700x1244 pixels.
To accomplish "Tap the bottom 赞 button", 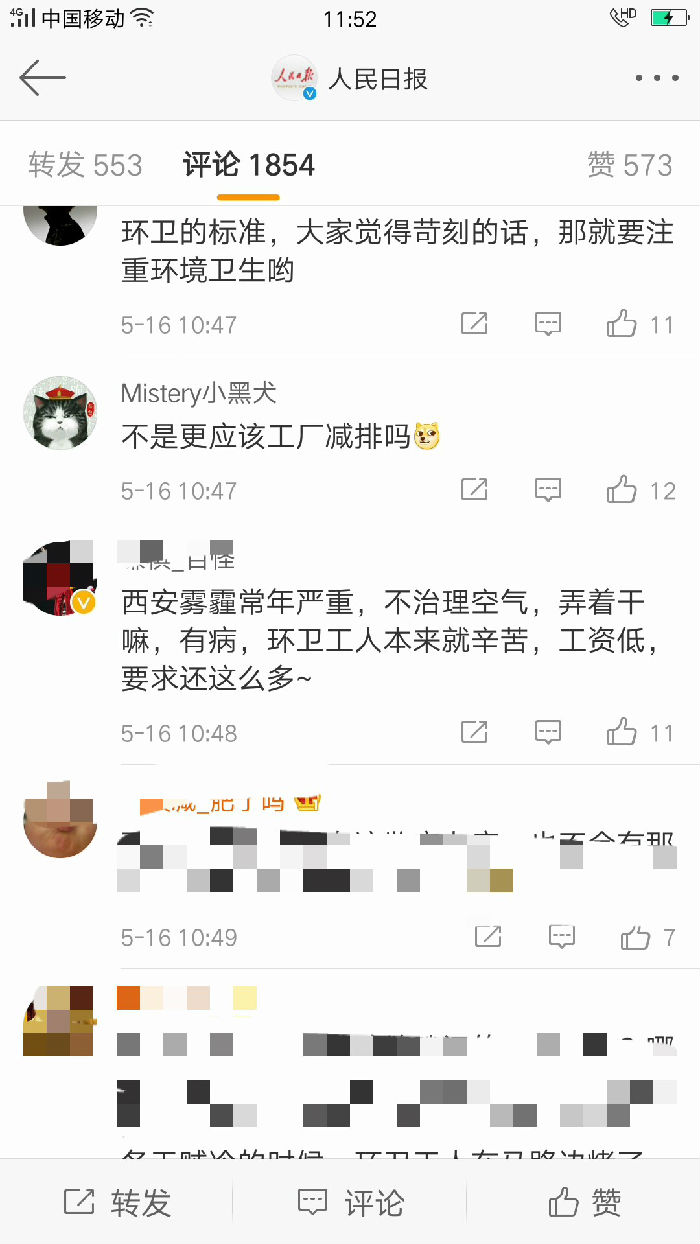I will (585, 1202).
